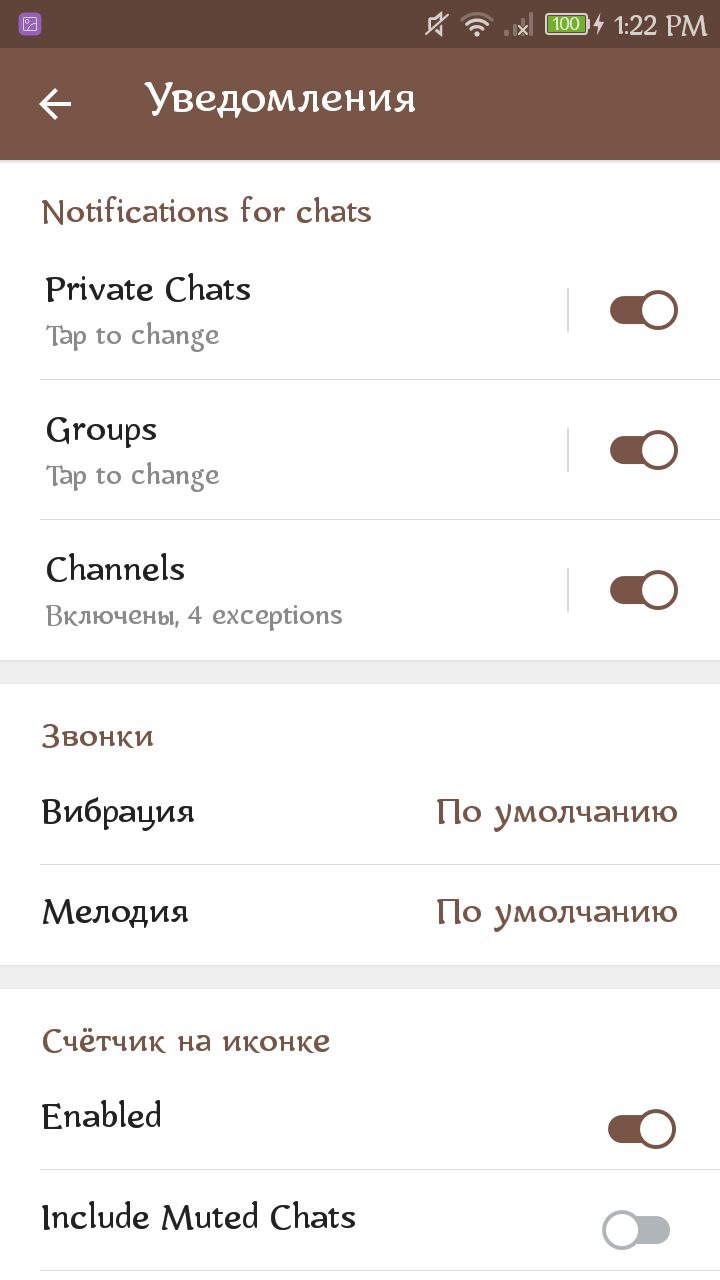Toggle Private Chats notifications switch
Screen dimensions: 720x1280
[x=643, y=310]
